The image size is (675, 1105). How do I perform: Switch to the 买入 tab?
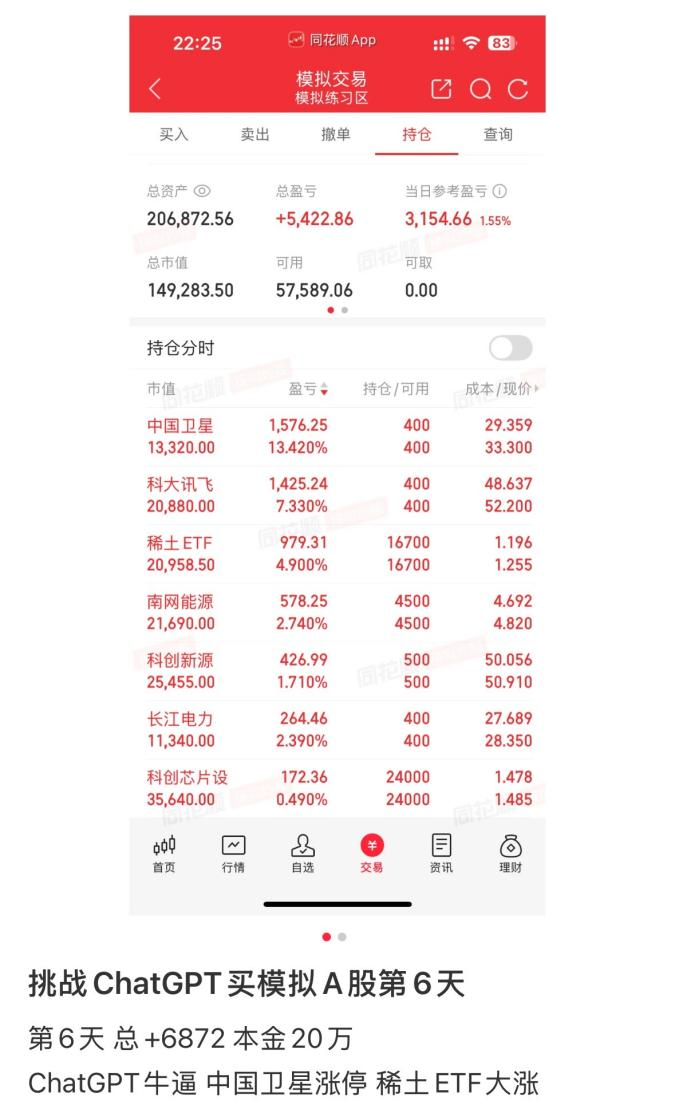click(x=174, y=134)
